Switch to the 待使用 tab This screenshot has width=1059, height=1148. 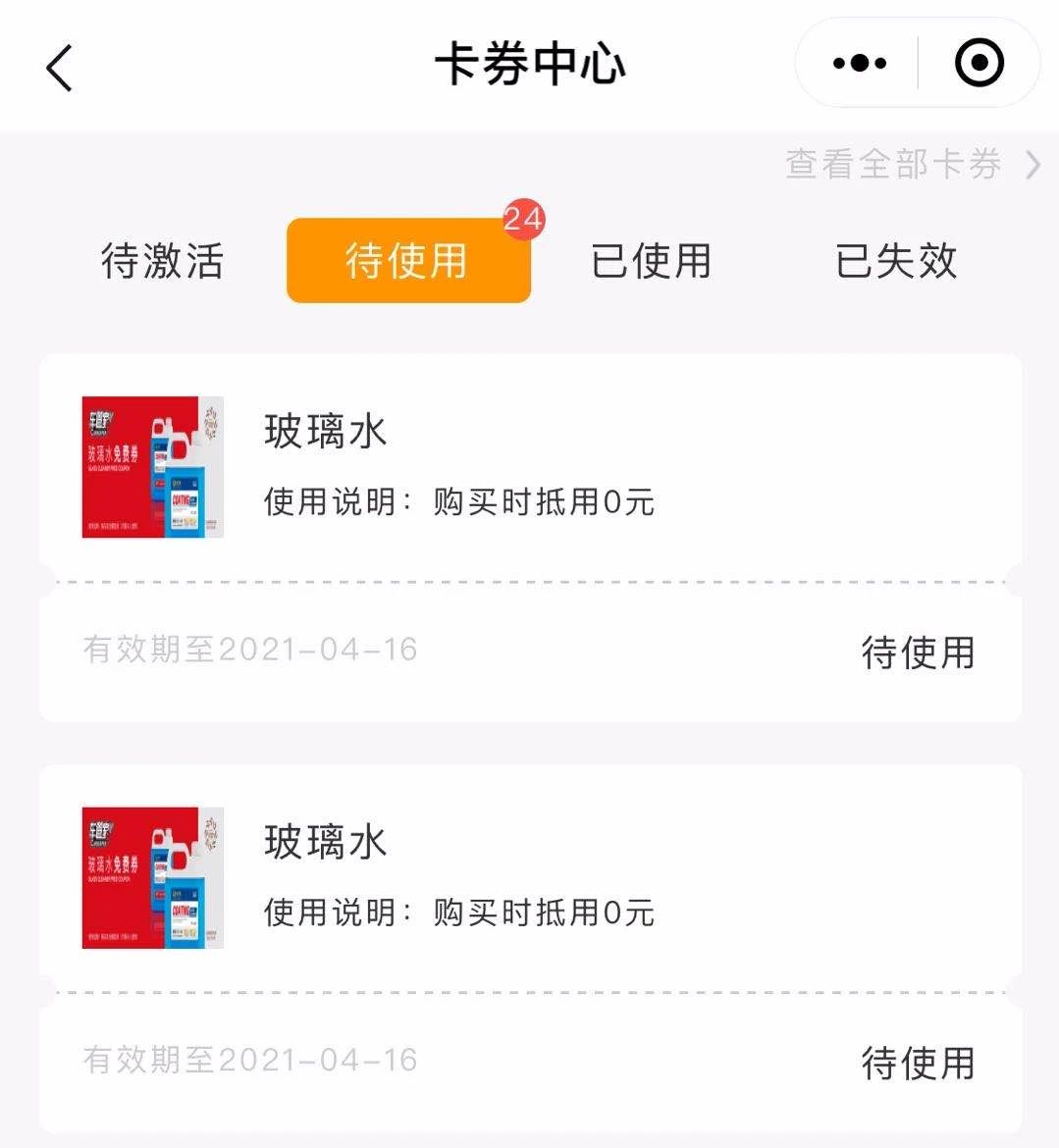pyautogui.click(x=408, y=260)
